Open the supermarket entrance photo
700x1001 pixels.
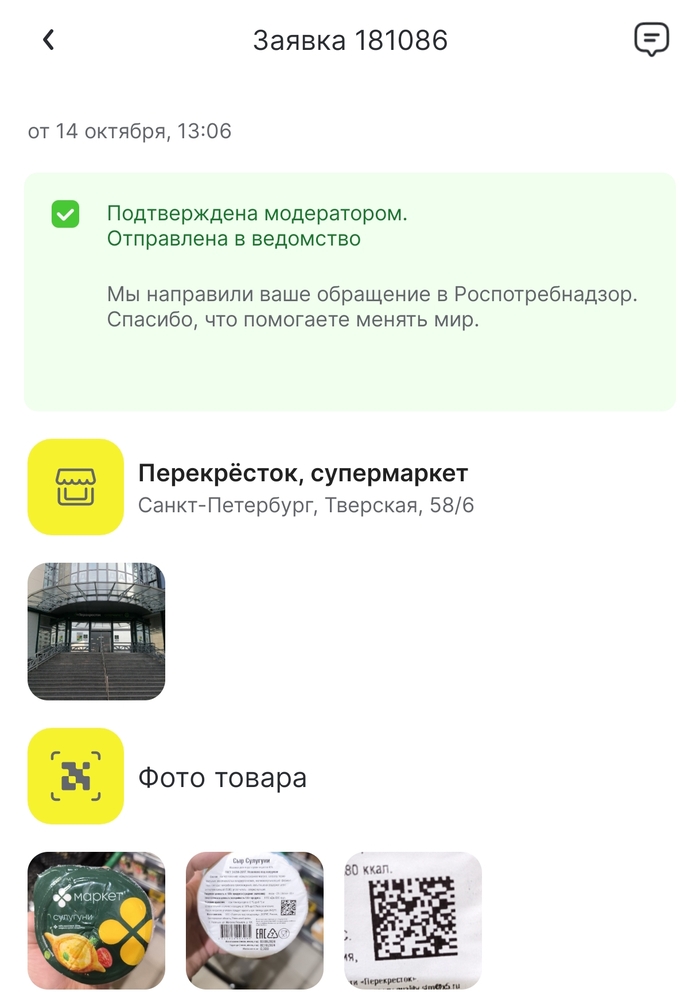coord(96,631)
